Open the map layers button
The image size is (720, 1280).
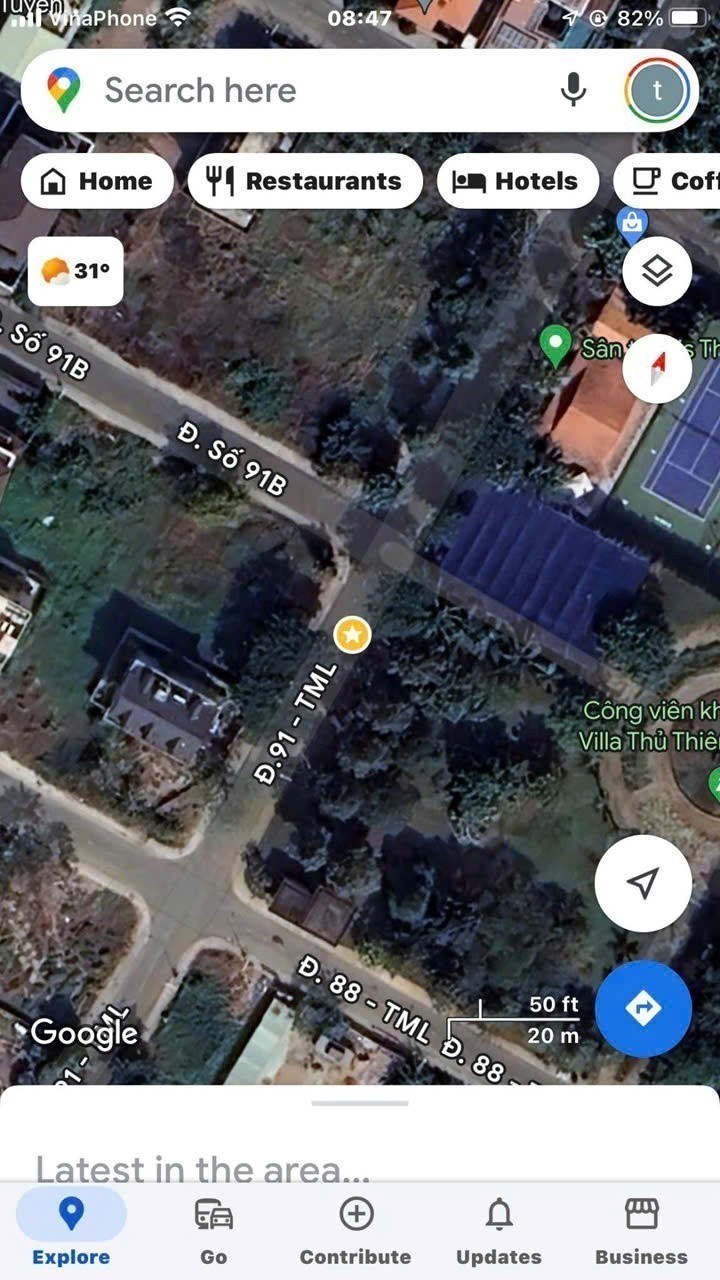click(x=656, y=271)
